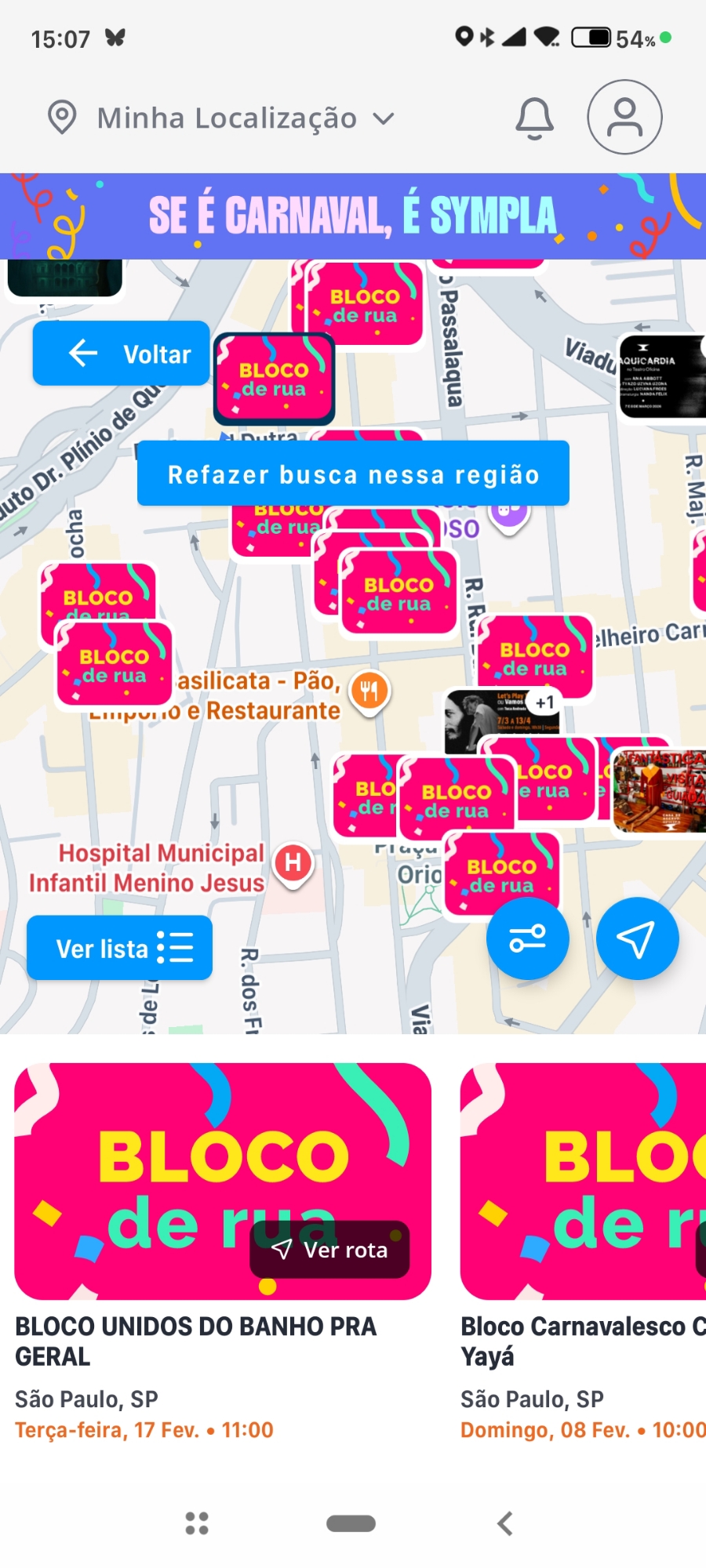The height and width of the screenshot is (1568, 706).
Task: Center map on my current location
Action: tap(636, 938)
